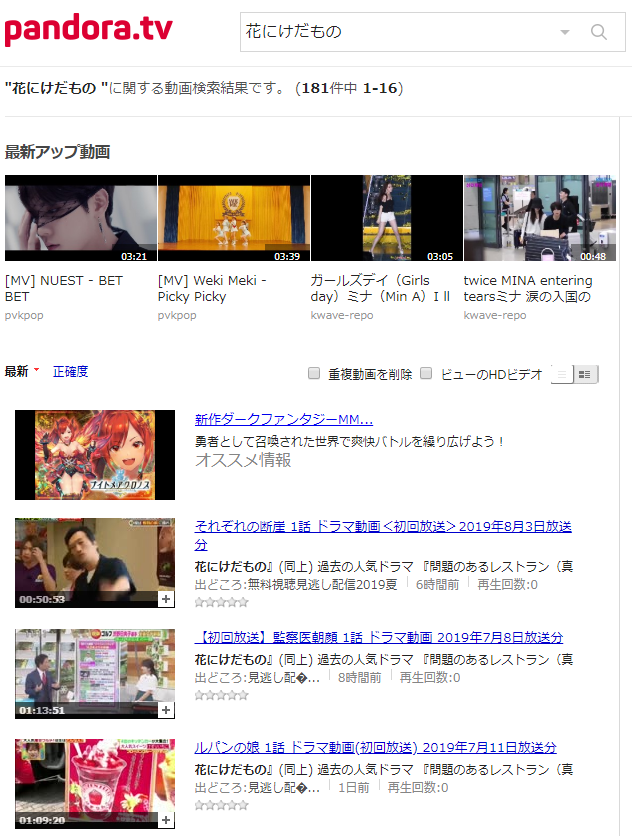632x836 pixels.
Task: Go to pandora.tv home via logo
Action: point(89,30)
